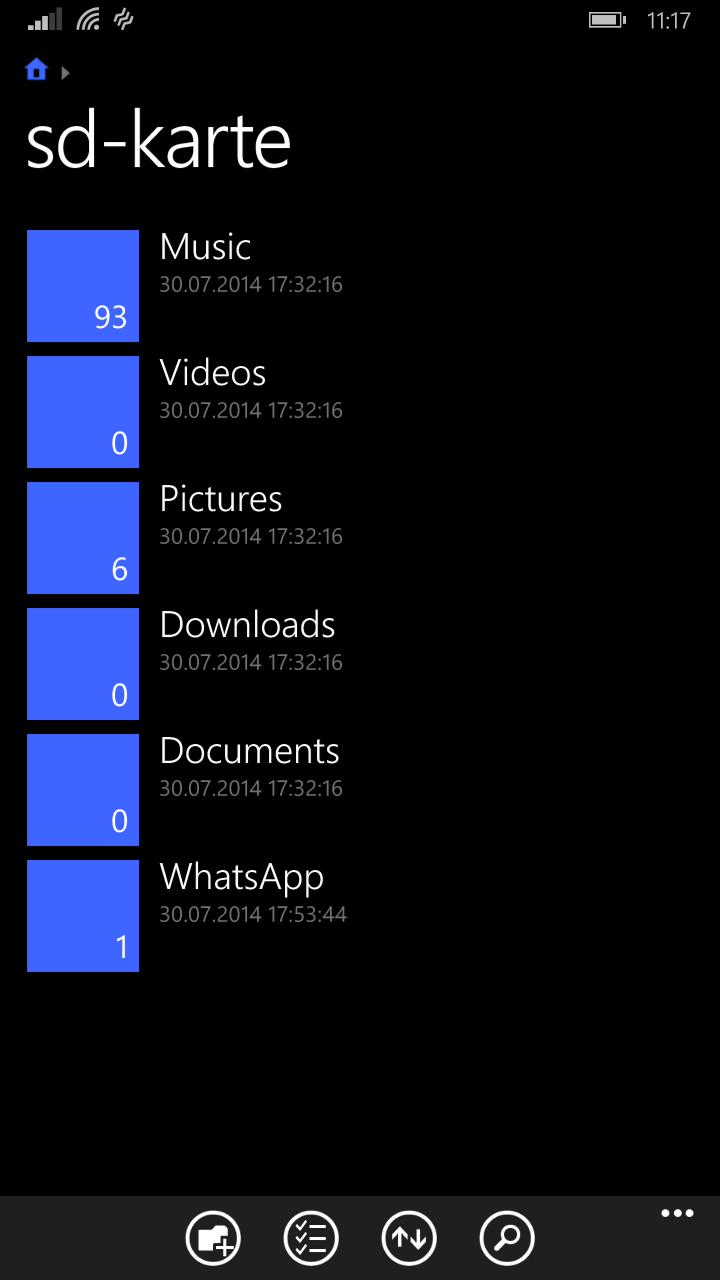Go to the home location breadcrumb

click(x=37, y=70)
